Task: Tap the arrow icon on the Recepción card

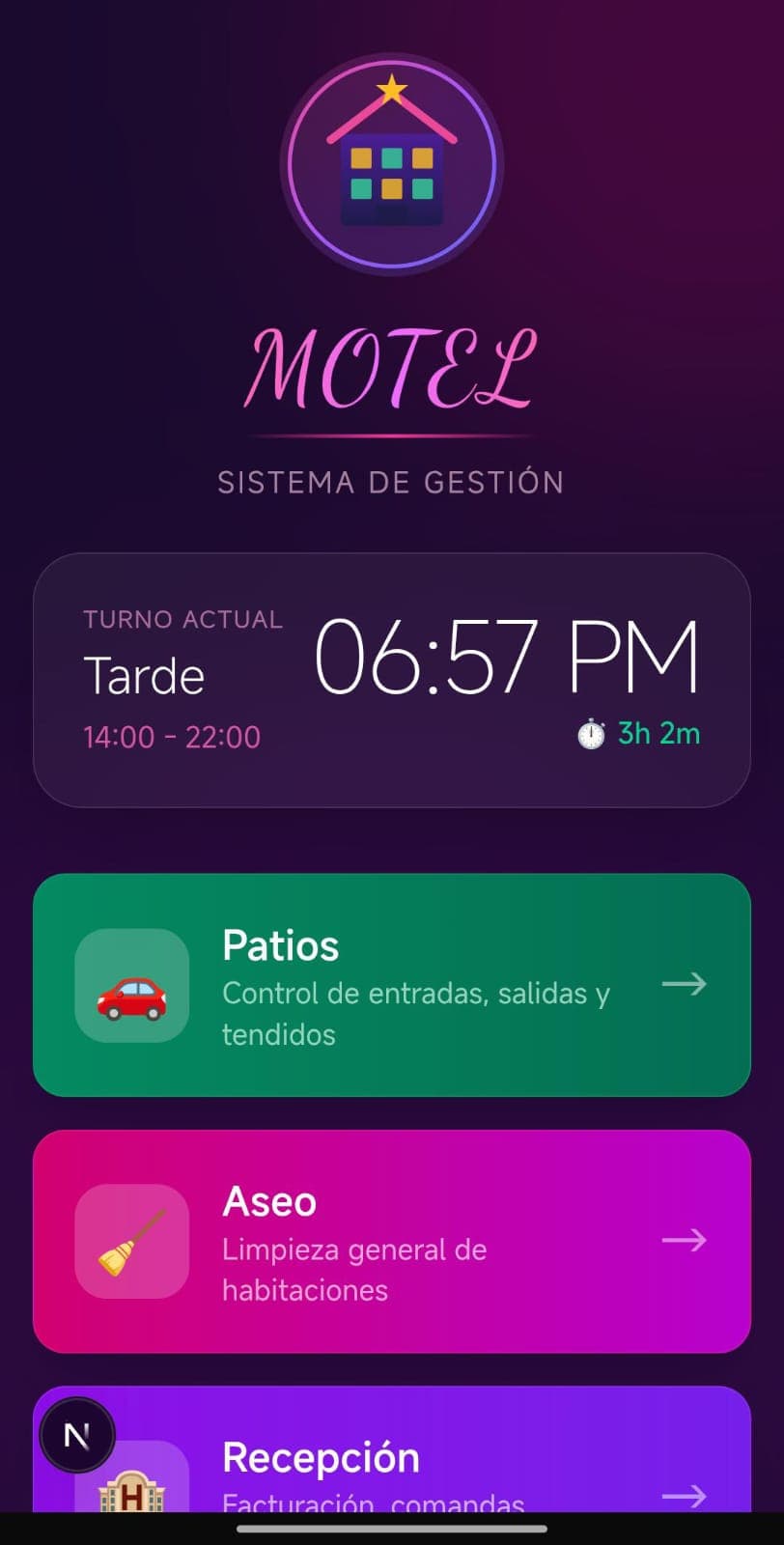Action: pos(684,1496)
